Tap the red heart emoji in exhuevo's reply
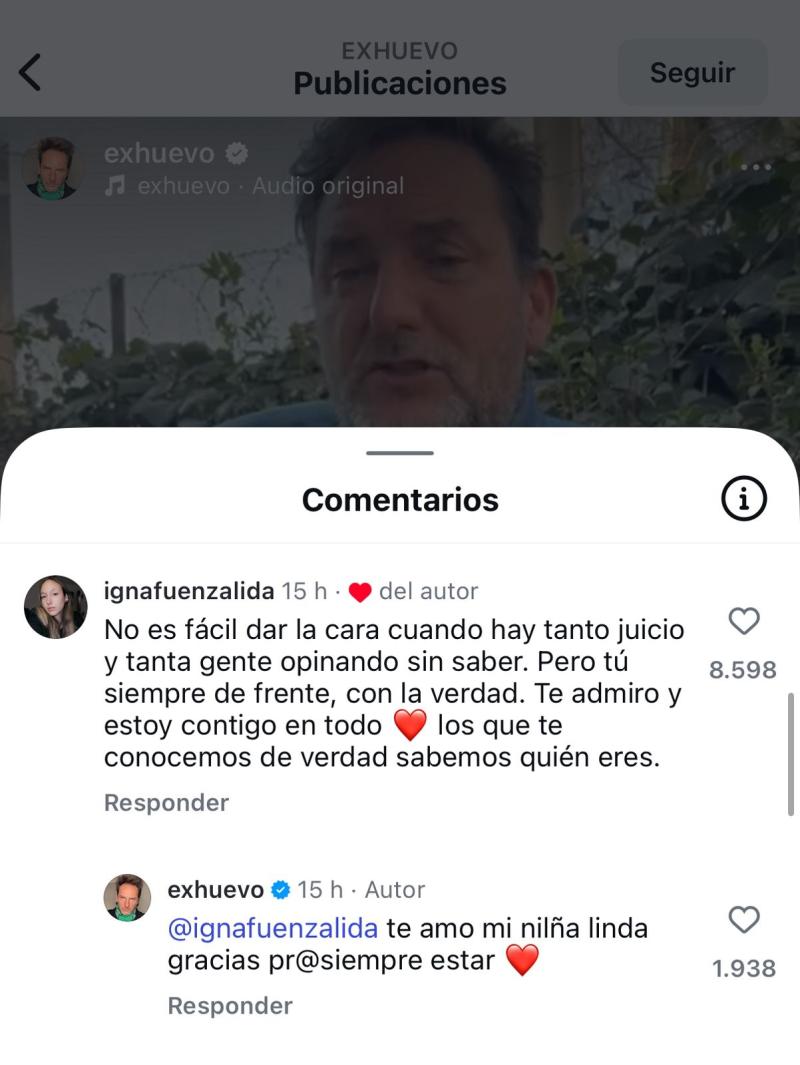The image size is (800, 1065). tap(521, 959)
